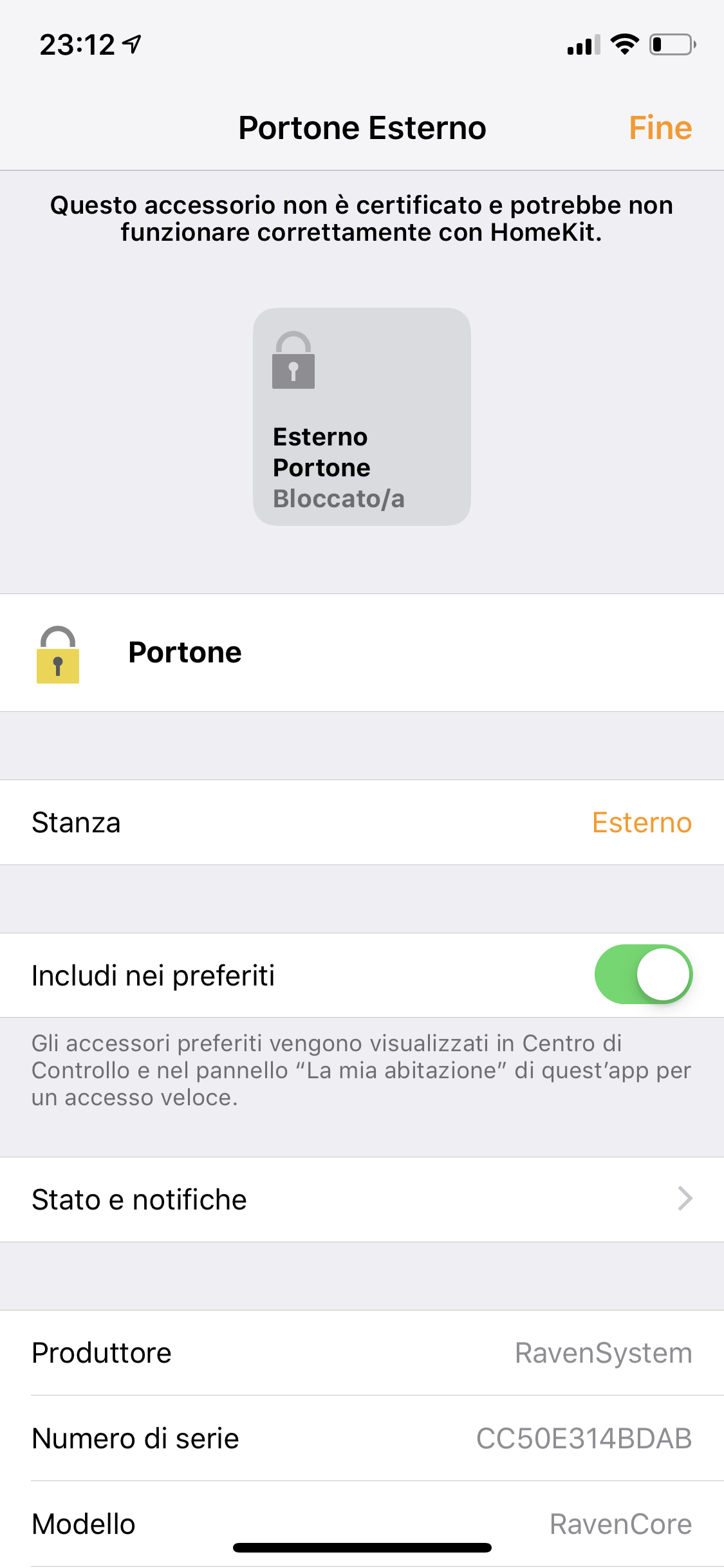Screen dimensions: 724x1568
Task: Disable Includi nei preferiti switch
Action: click(643, 975)
